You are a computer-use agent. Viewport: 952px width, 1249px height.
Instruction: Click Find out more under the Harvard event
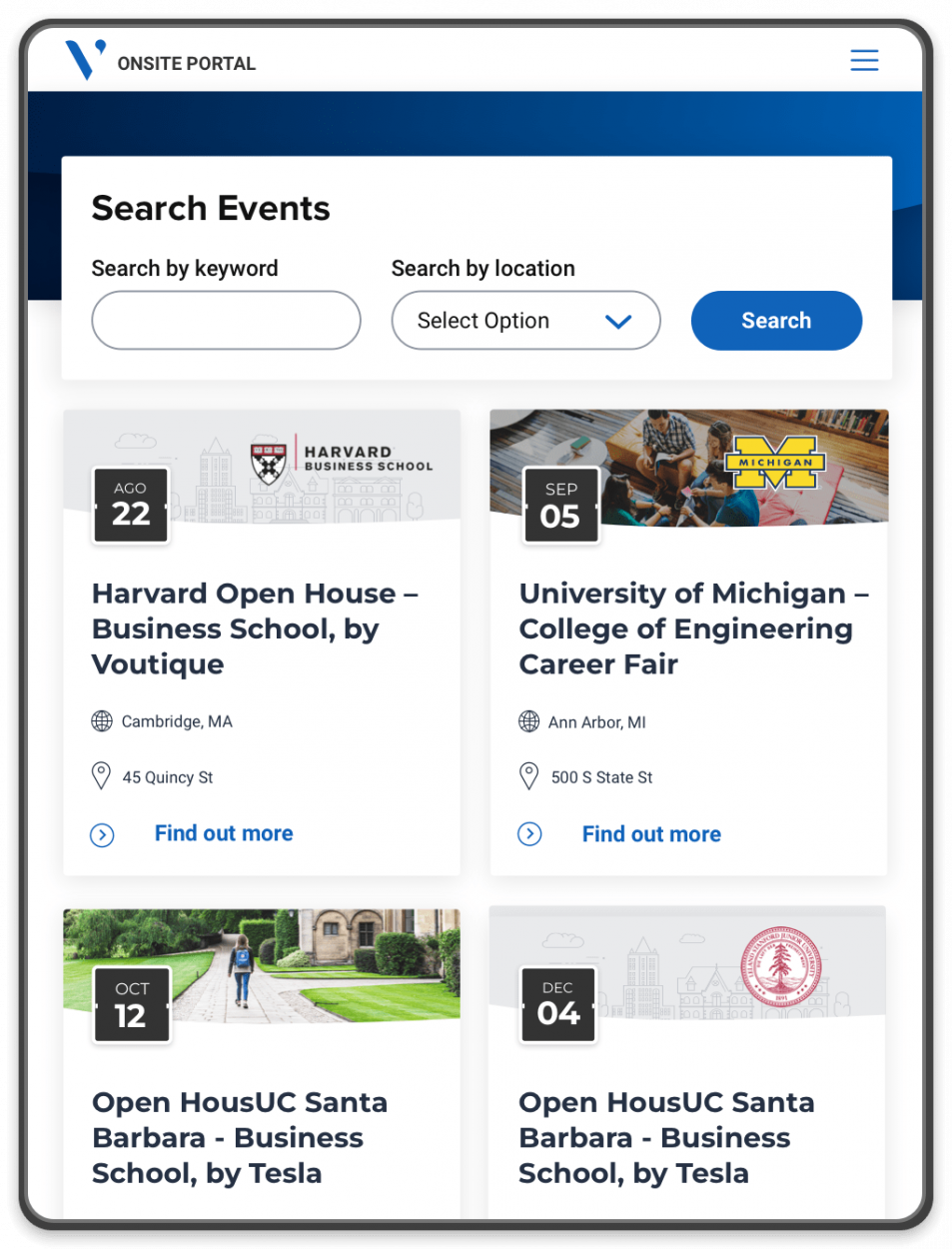(x=223, y=833)
